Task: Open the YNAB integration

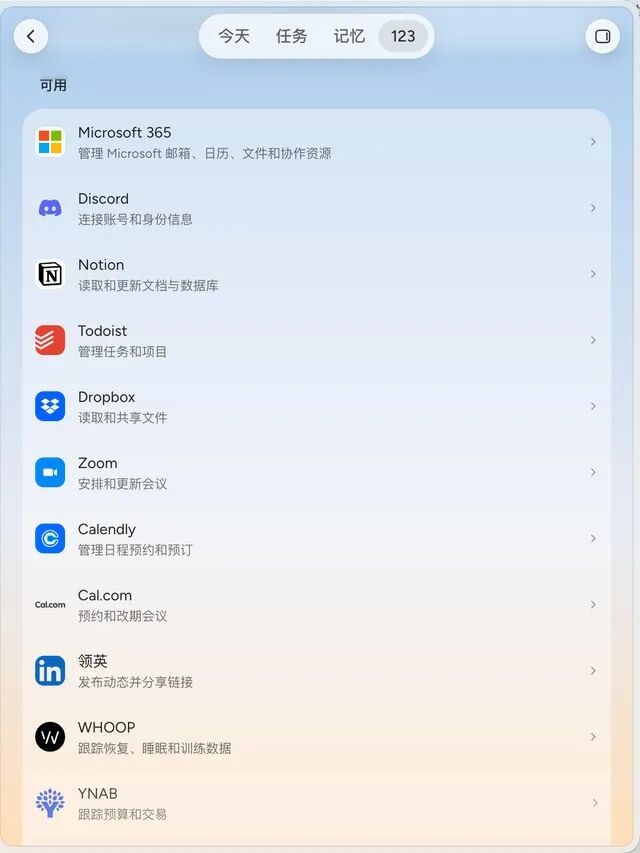Action: 317,803
